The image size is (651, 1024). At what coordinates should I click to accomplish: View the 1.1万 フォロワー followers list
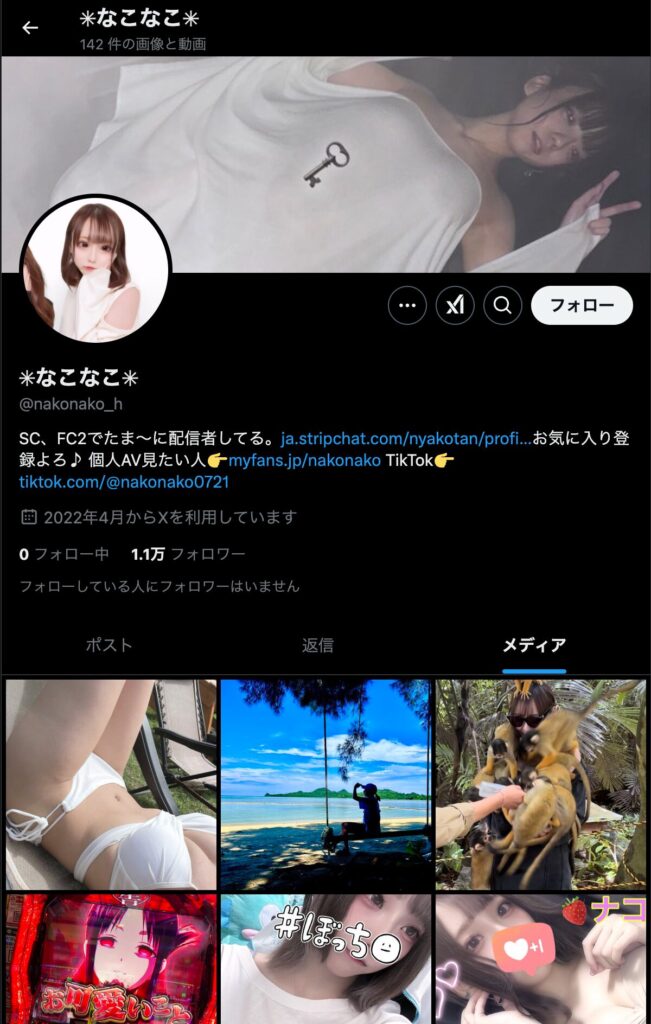coord(188,554)
